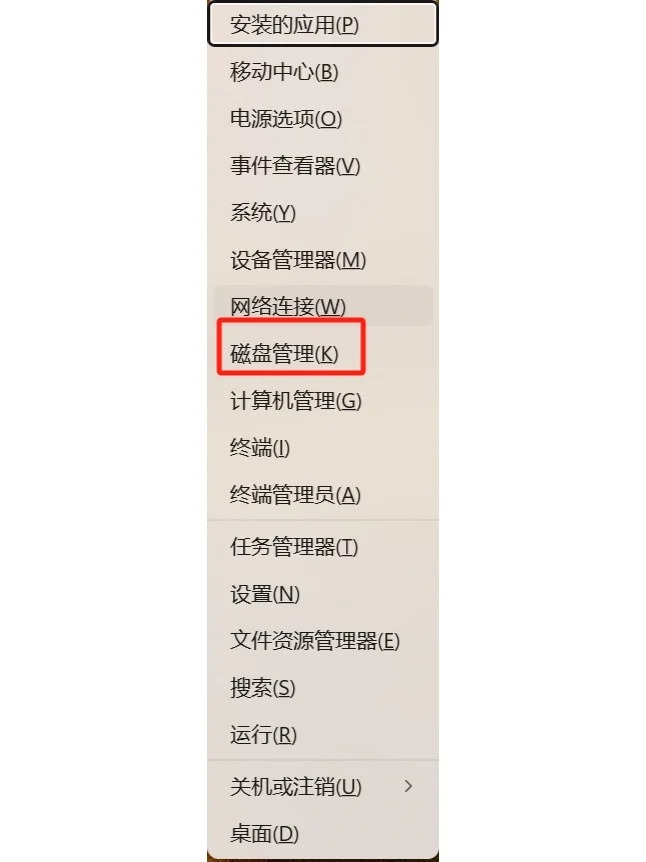Open the 系统 menu item
Image resolution: width=646 pixels, height=862 pixels.
263,213
